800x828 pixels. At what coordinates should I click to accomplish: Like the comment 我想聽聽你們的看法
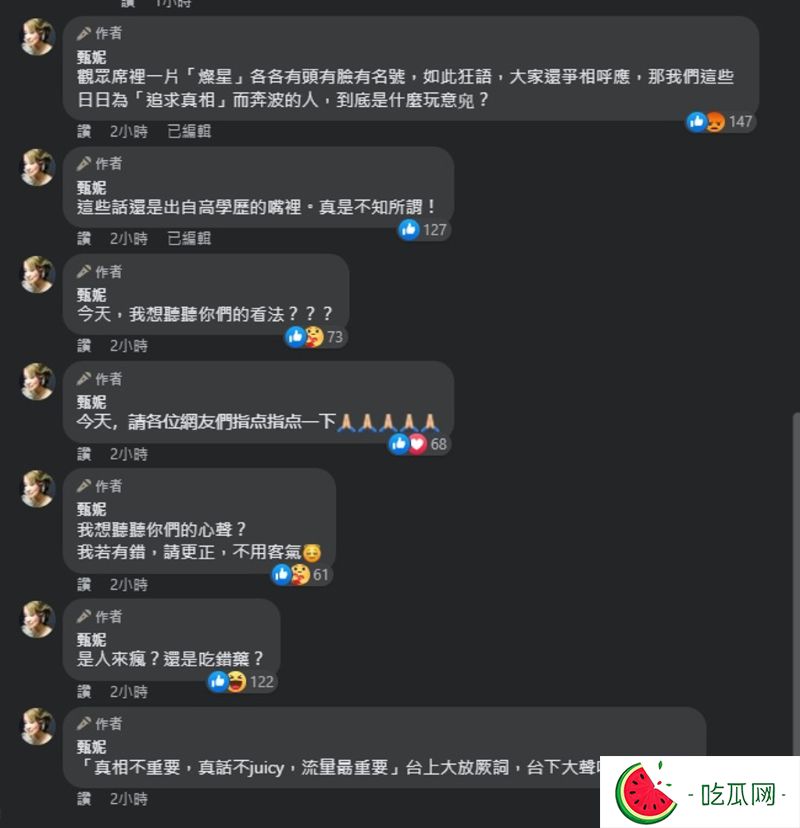84,346
